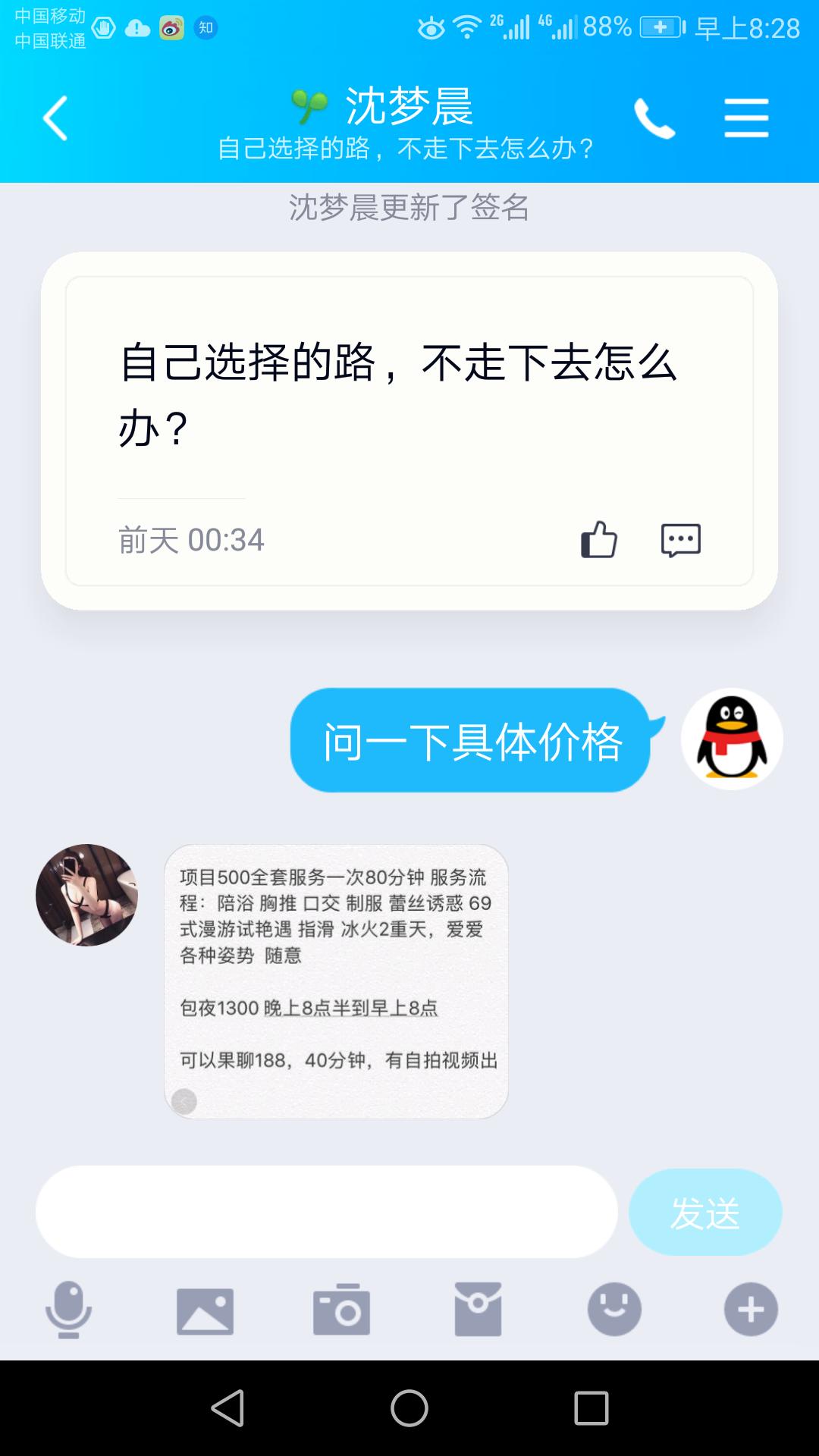Tap the message input field

tap(326, 1211)
